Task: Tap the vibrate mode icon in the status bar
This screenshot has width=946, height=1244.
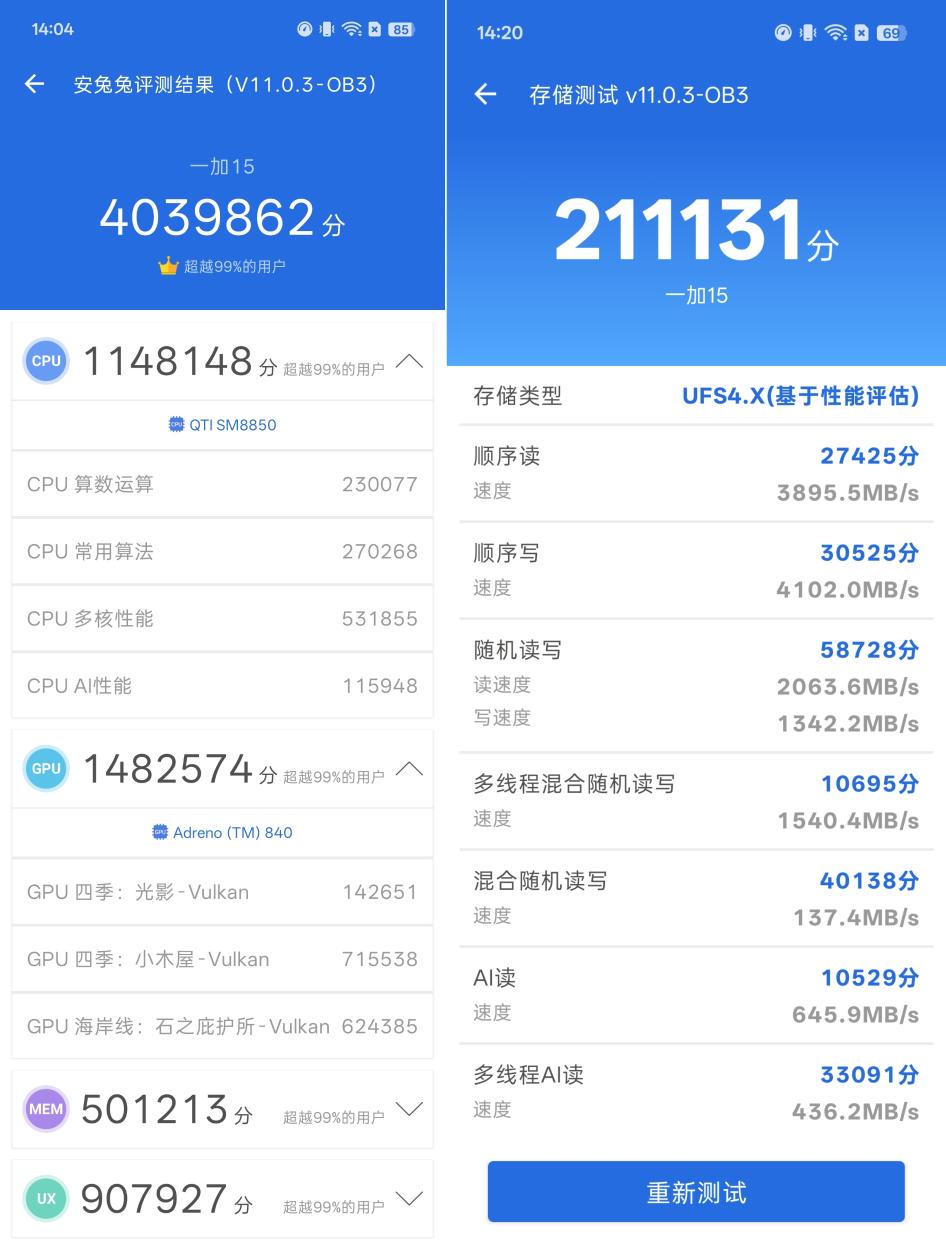Action: click(325, 28)
